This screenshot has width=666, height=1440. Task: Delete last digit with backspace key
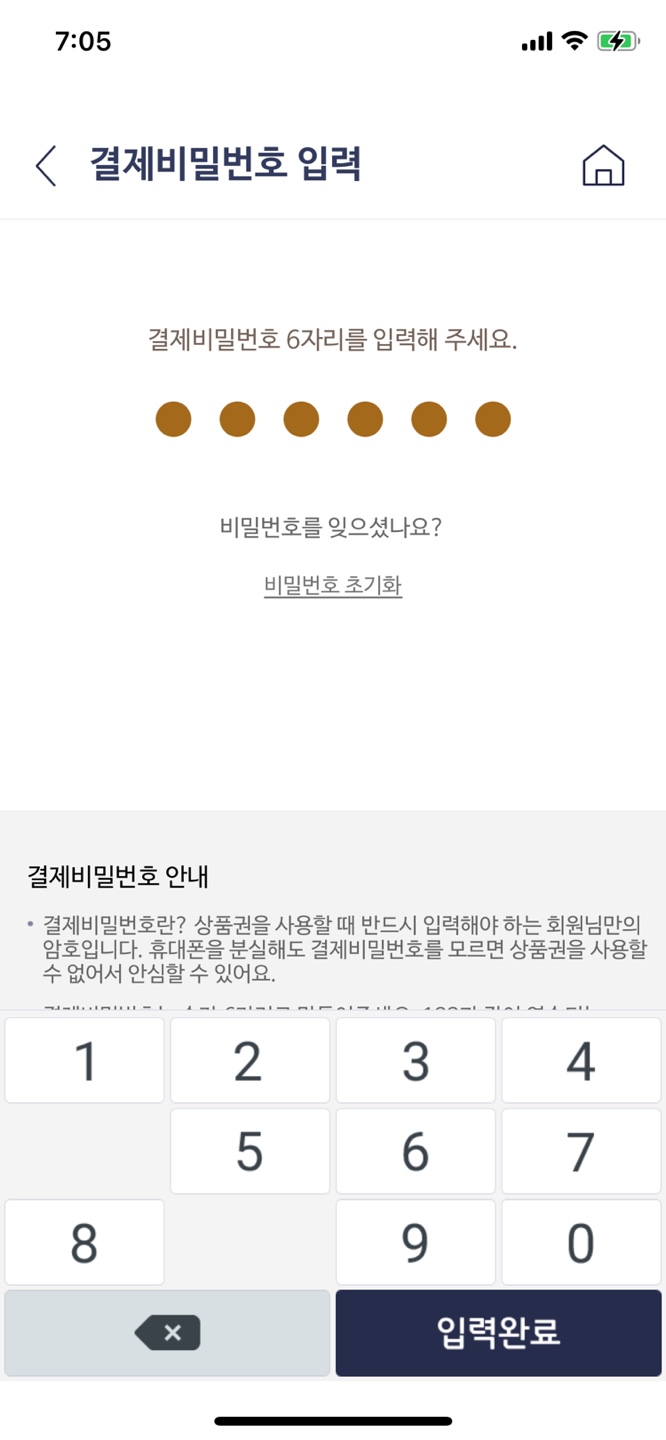167,1333
